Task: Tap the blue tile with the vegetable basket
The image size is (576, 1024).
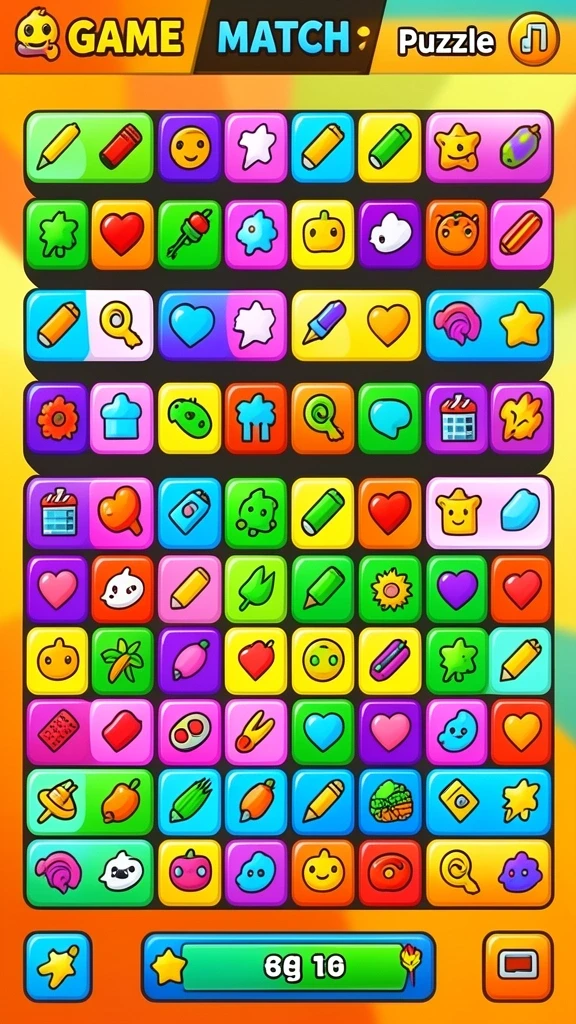Action: [x=390, y=802]
